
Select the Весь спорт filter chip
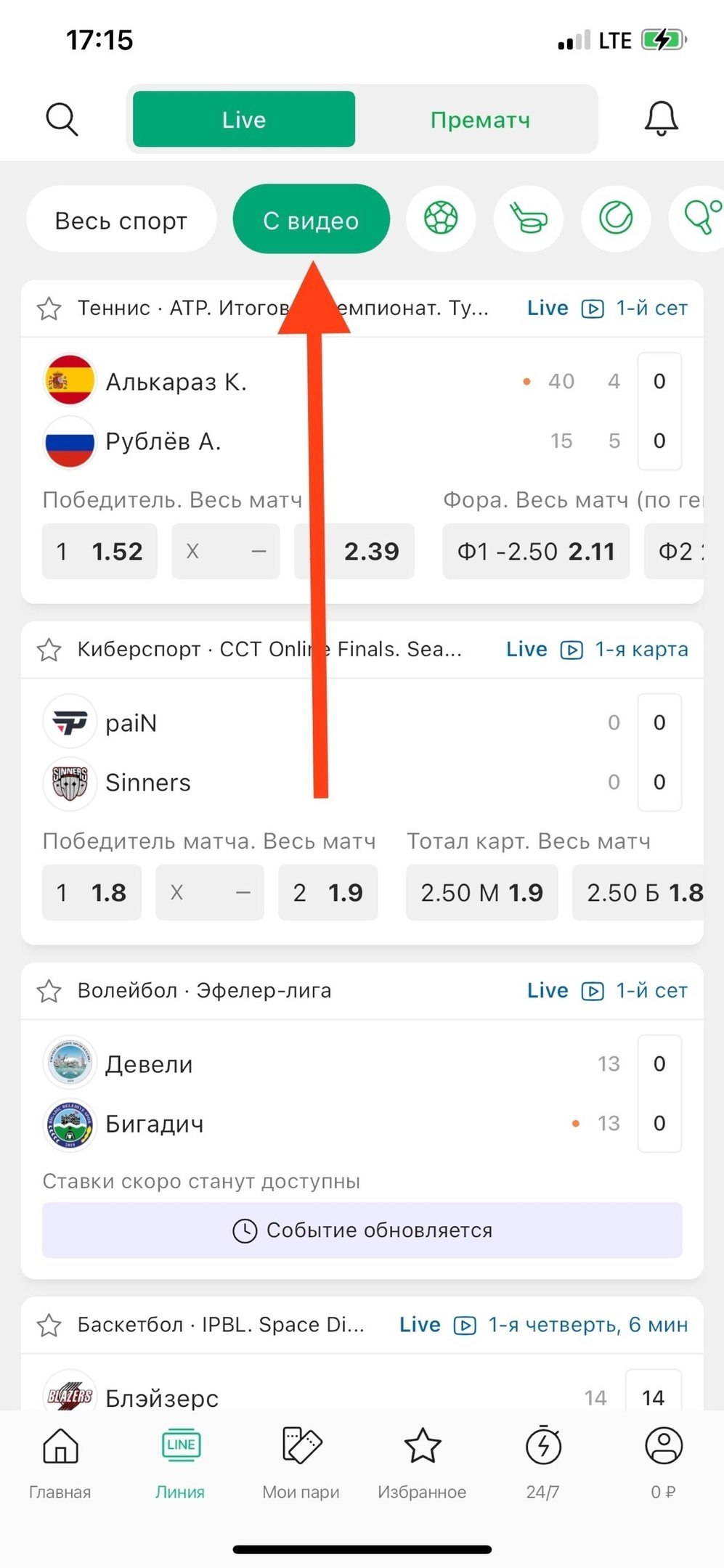pos(121,220)
